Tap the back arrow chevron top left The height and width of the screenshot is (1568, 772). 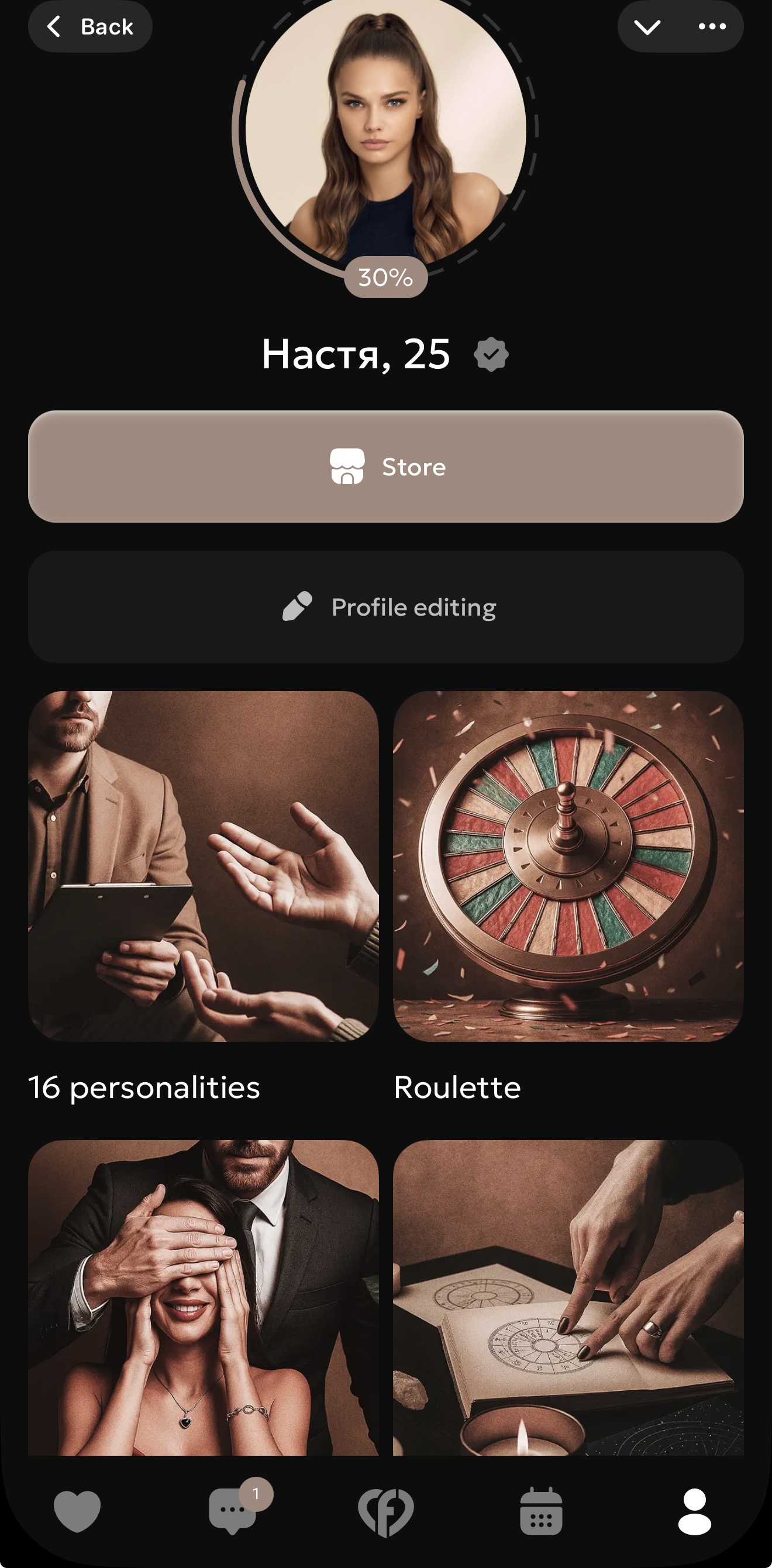[54, 26]
